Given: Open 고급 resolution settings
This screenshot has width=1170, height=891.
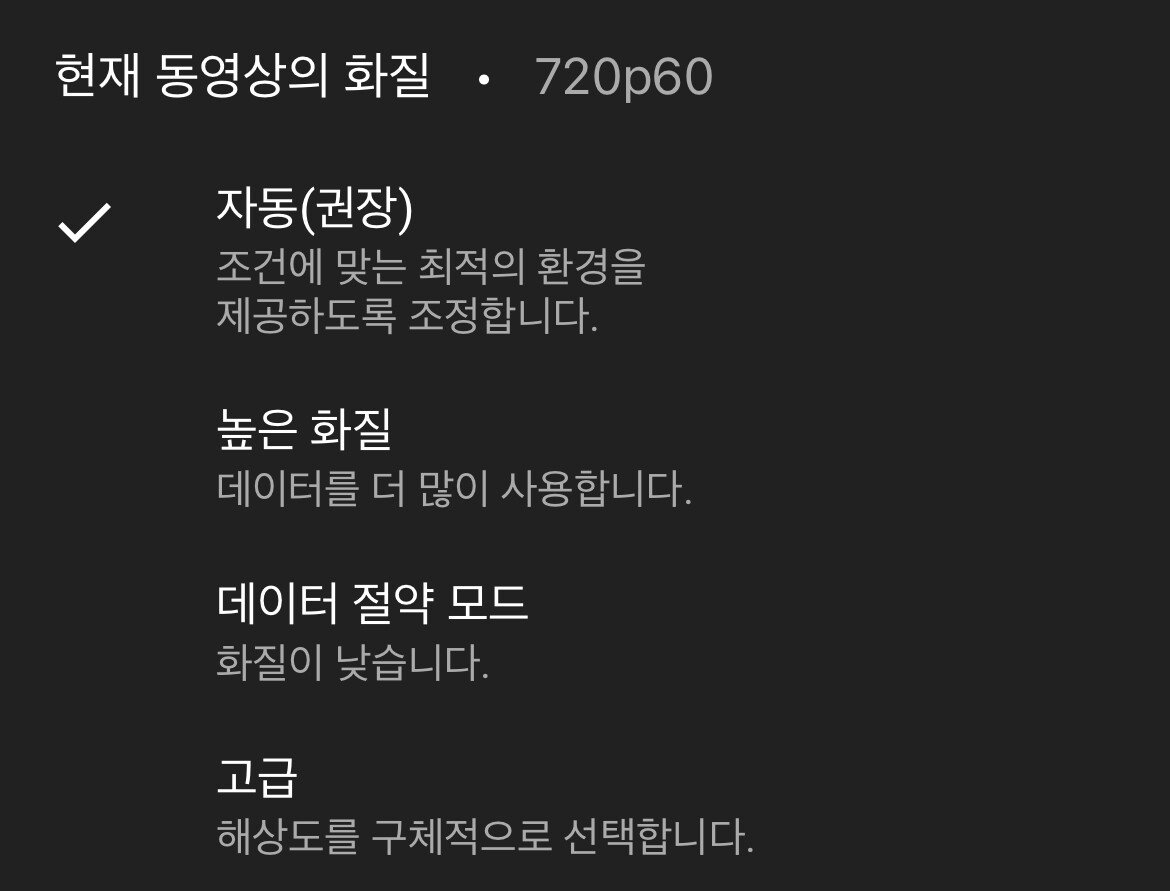Looking at the screenshot, I should 585,806.
